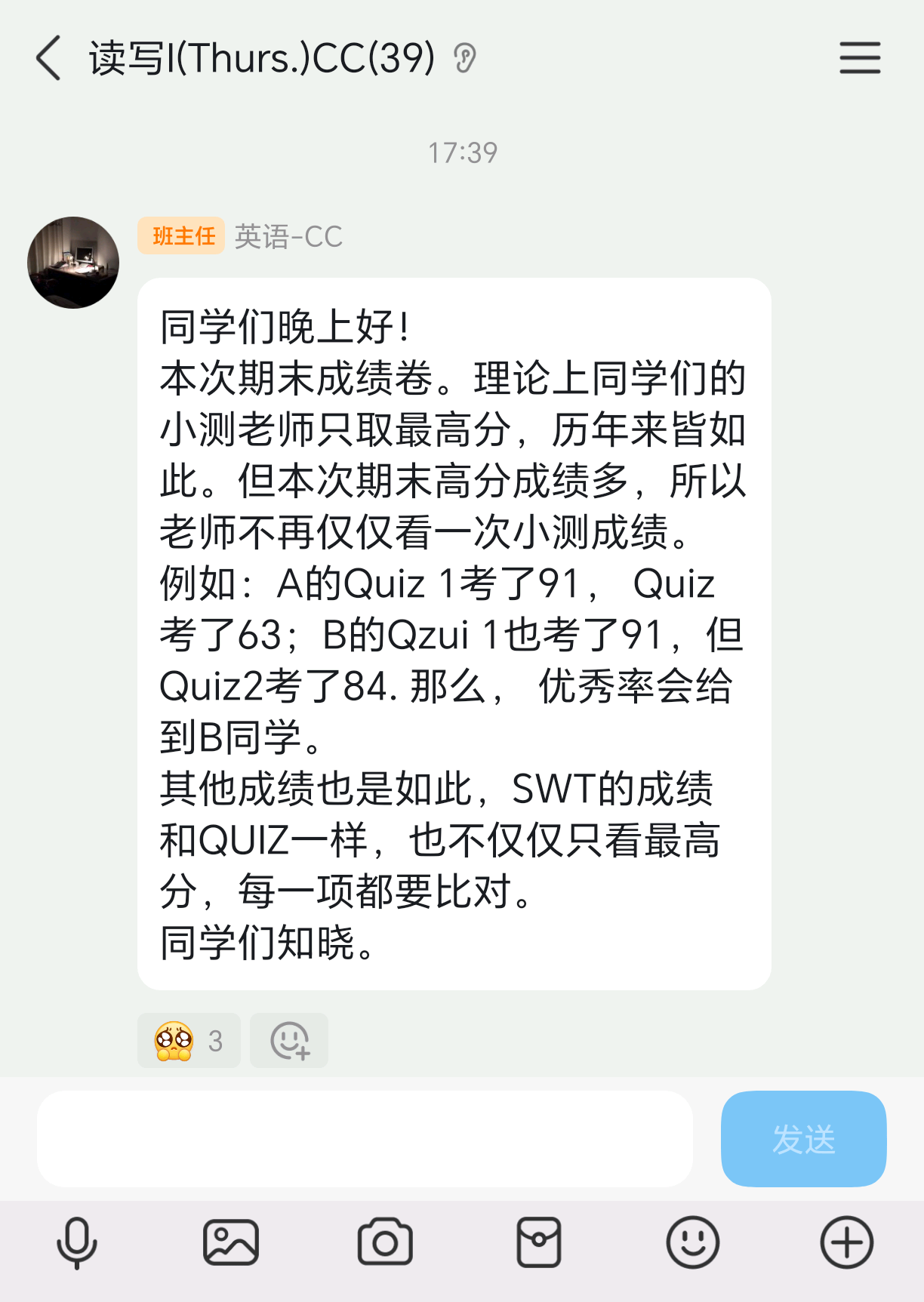Screen dimensions: 924x1302
Task: Go back from the 读写I group chat
Action: coord(49,58)
